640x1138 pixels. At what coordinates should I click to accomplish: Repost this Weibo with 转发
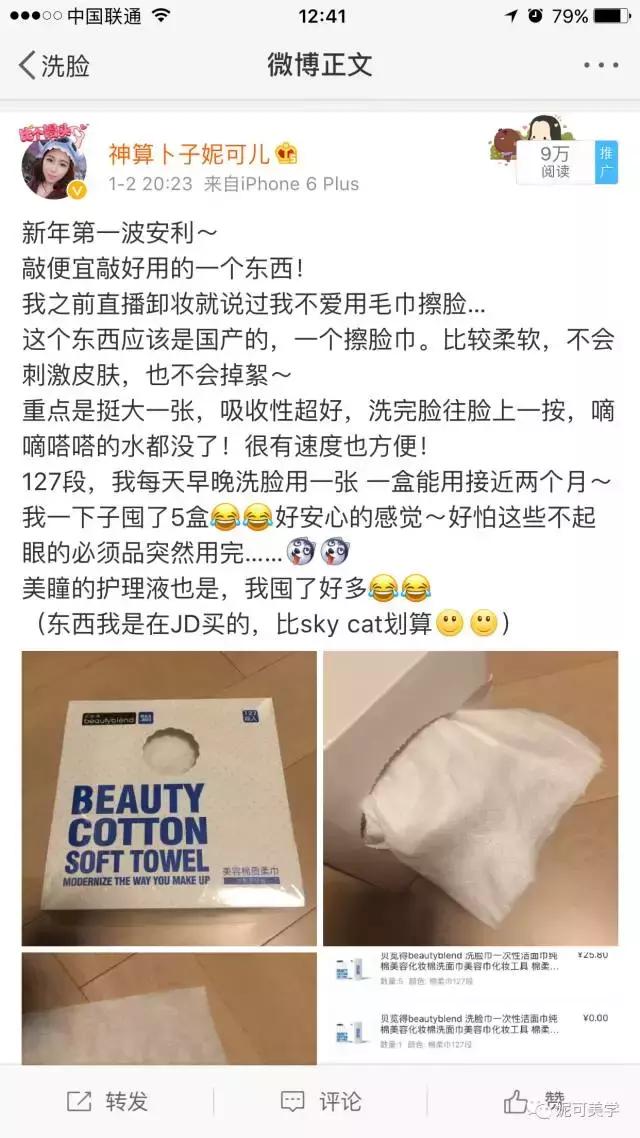(107, 1101)
